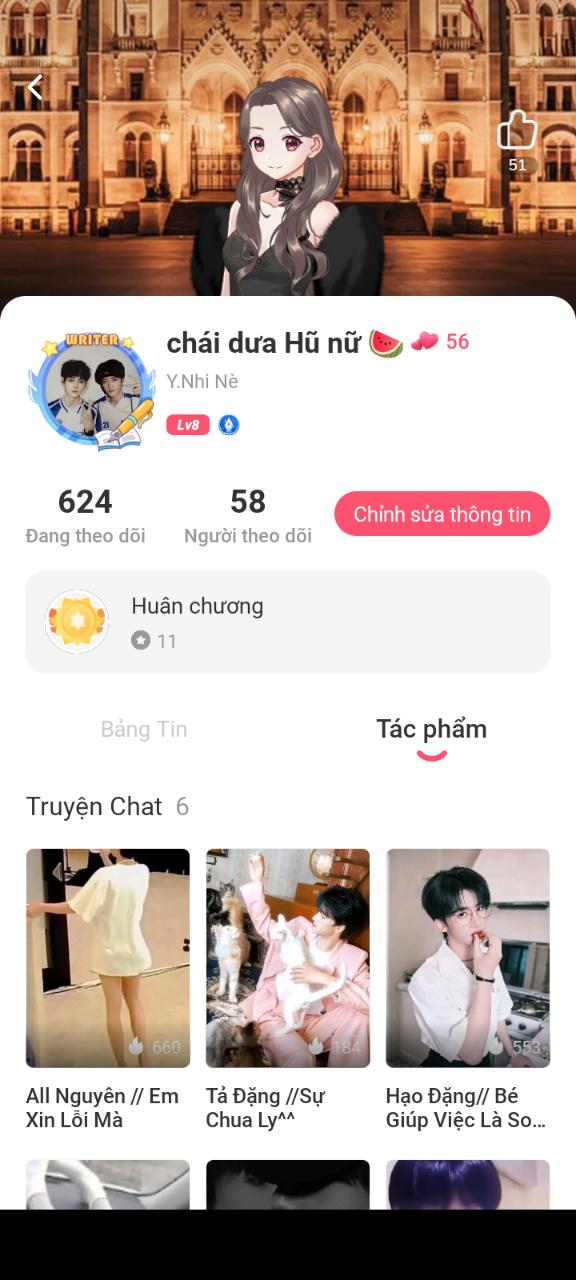Open the 624 Đang theo dõi list

tap(85, 515)
